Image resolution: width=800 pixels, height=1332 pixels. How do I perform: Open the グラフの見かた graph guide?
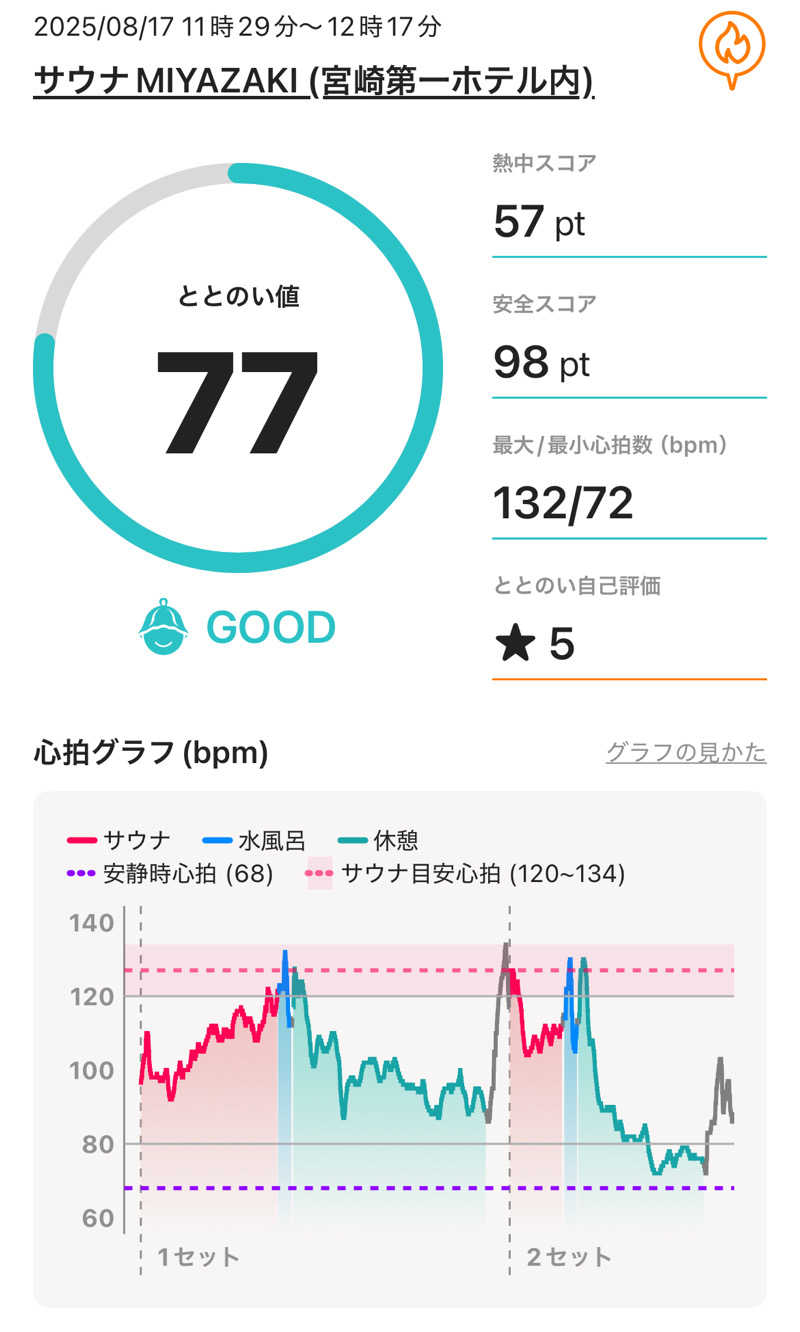pos(685,752)
